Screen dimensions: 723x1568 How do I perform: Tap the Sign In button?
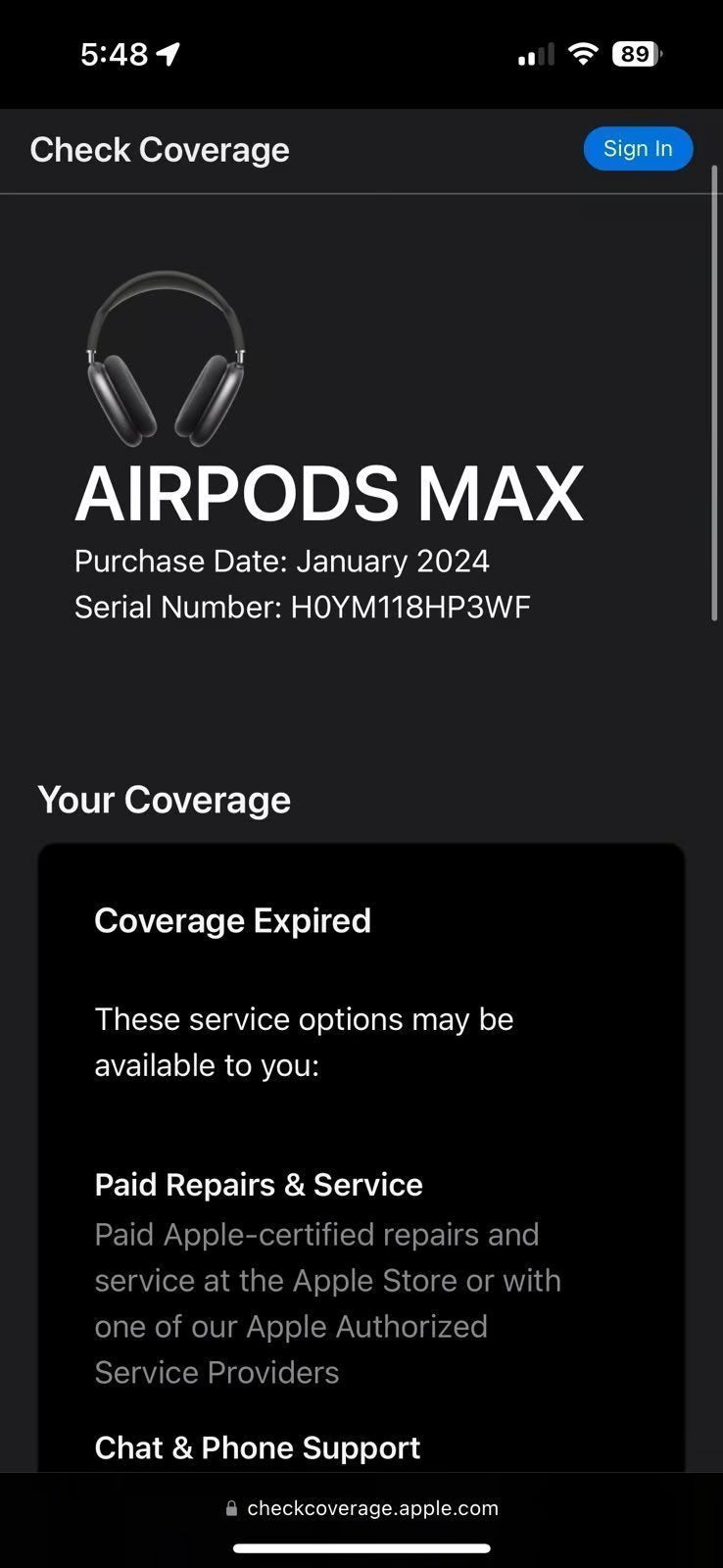click(x=638, y=148)
